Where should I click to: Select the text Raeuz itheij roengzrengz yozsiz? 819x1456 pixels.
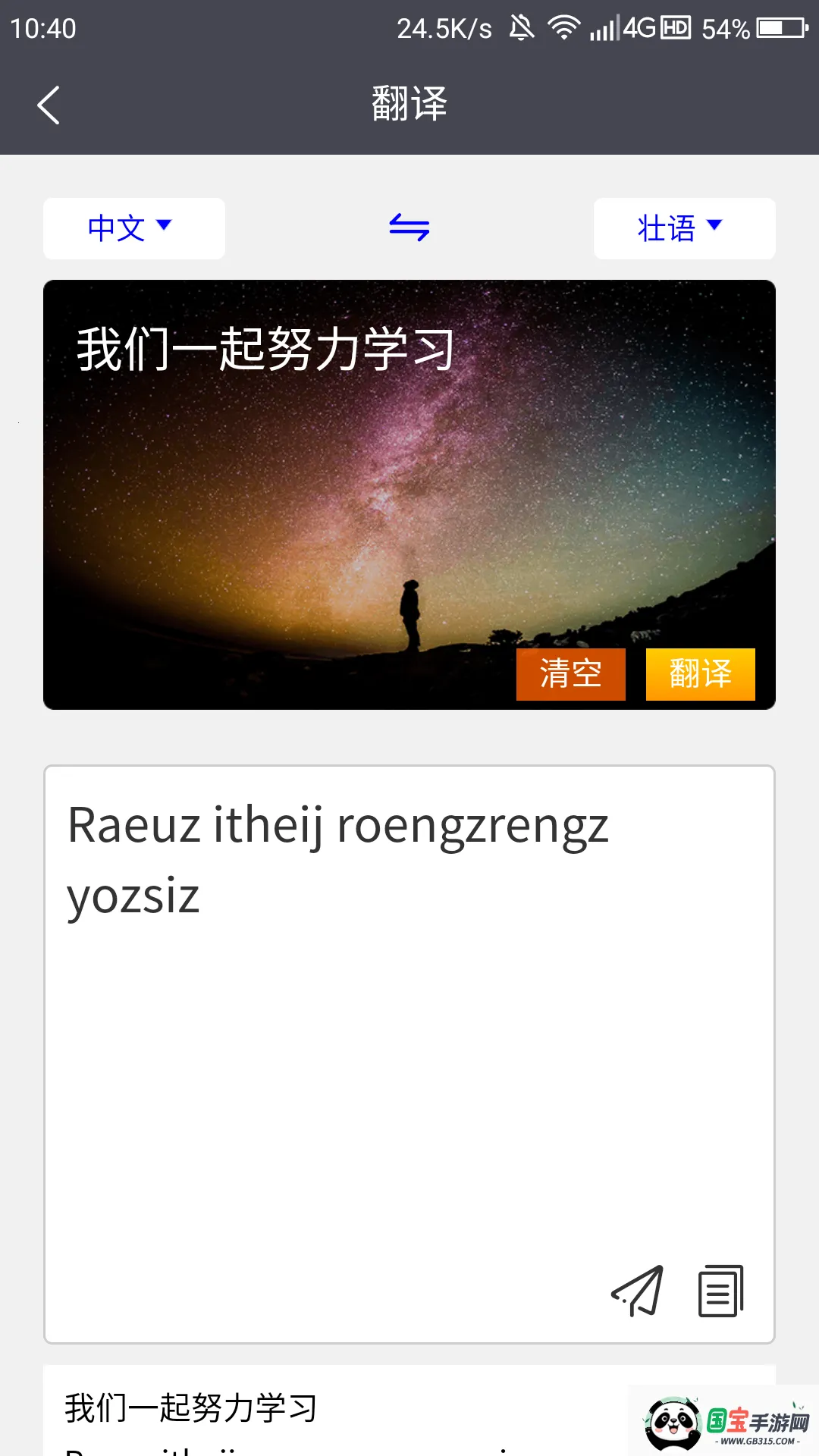(337, 861)
